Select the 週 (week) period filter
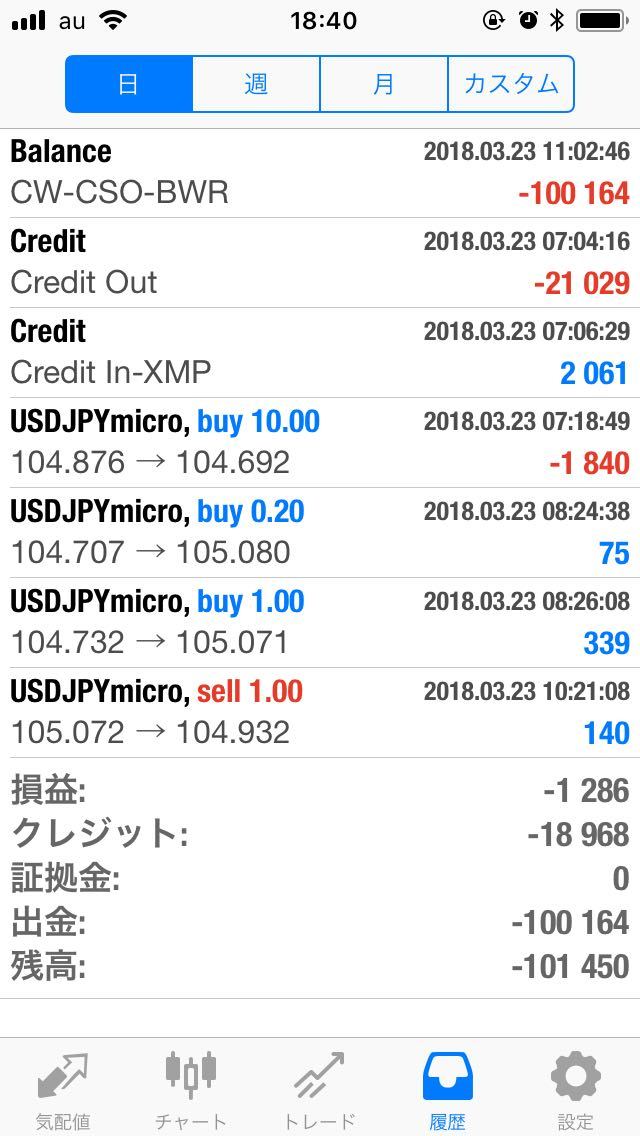The image size is (640, 1136). [256, 84]
